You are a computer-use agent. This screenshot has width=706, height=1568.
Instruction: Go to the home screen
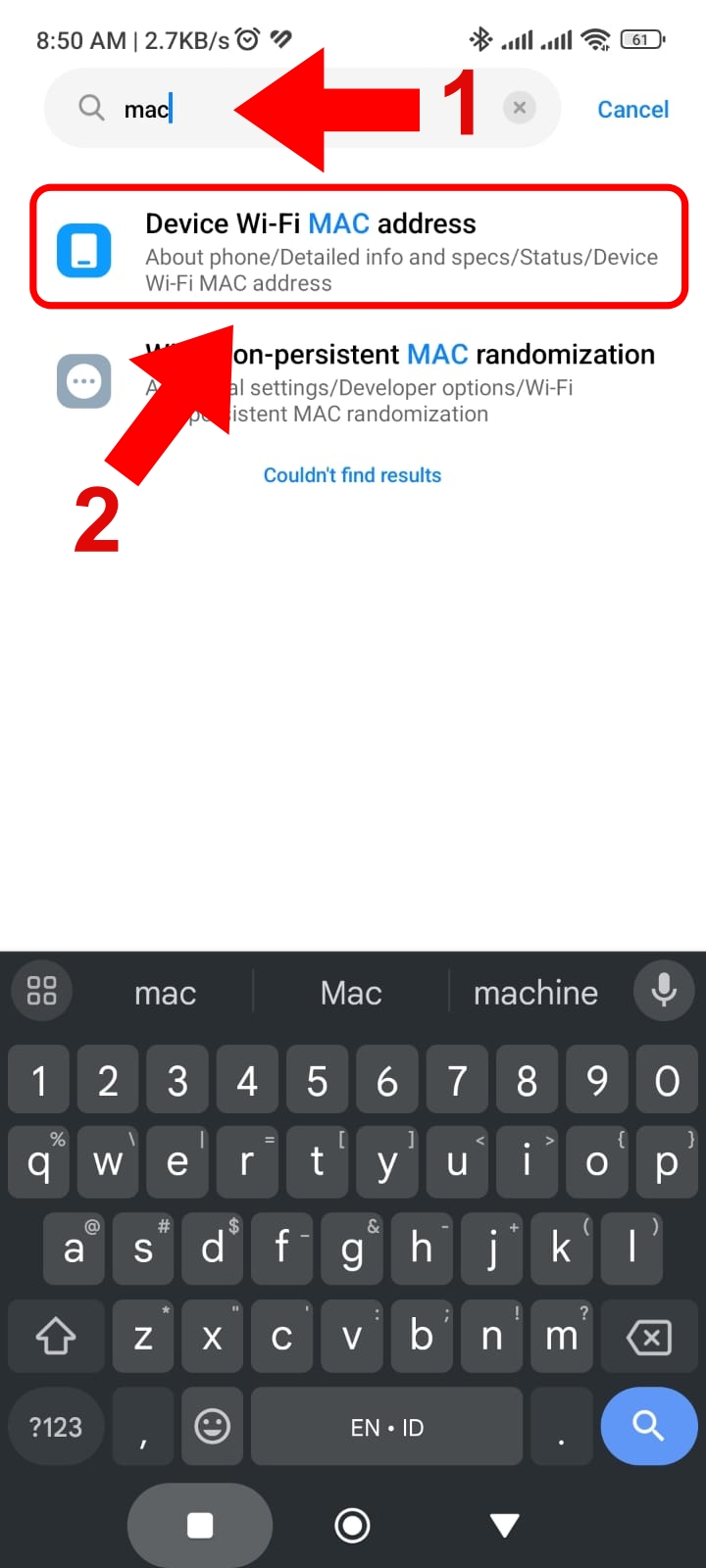pyautogui.click(x=352, y=1525)
